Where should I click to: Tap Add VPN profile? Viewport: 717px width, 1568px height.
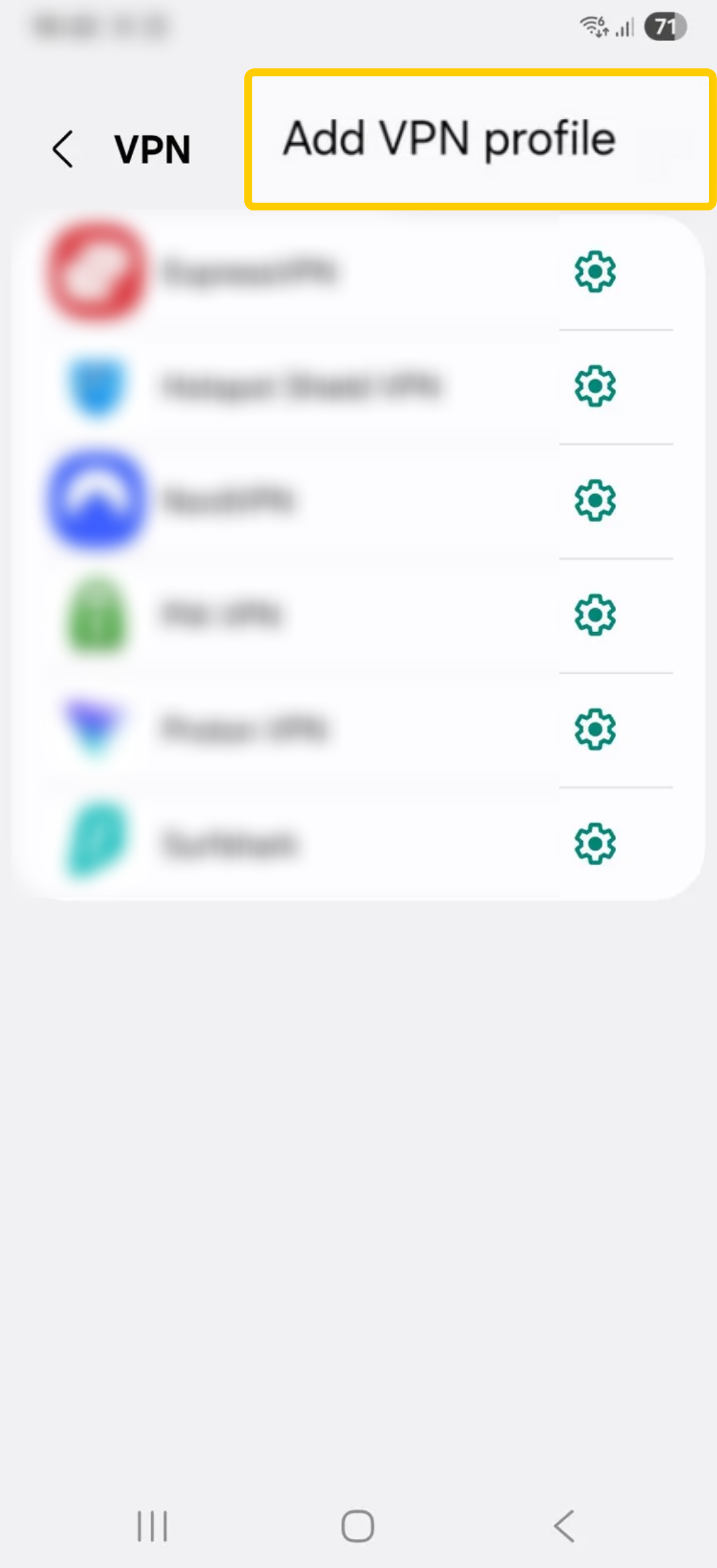[x=449, y=139]
